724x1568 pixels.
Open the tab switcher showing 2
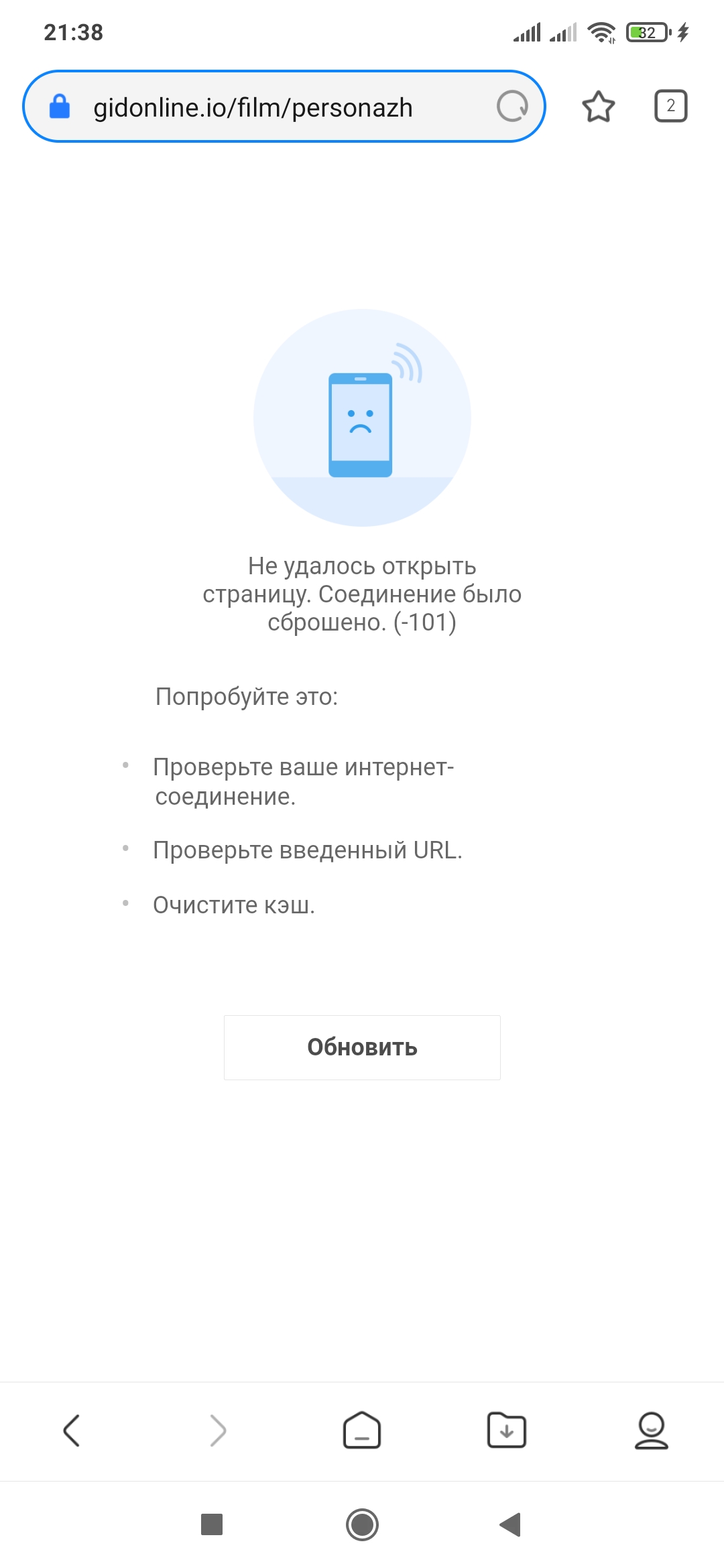670,106
